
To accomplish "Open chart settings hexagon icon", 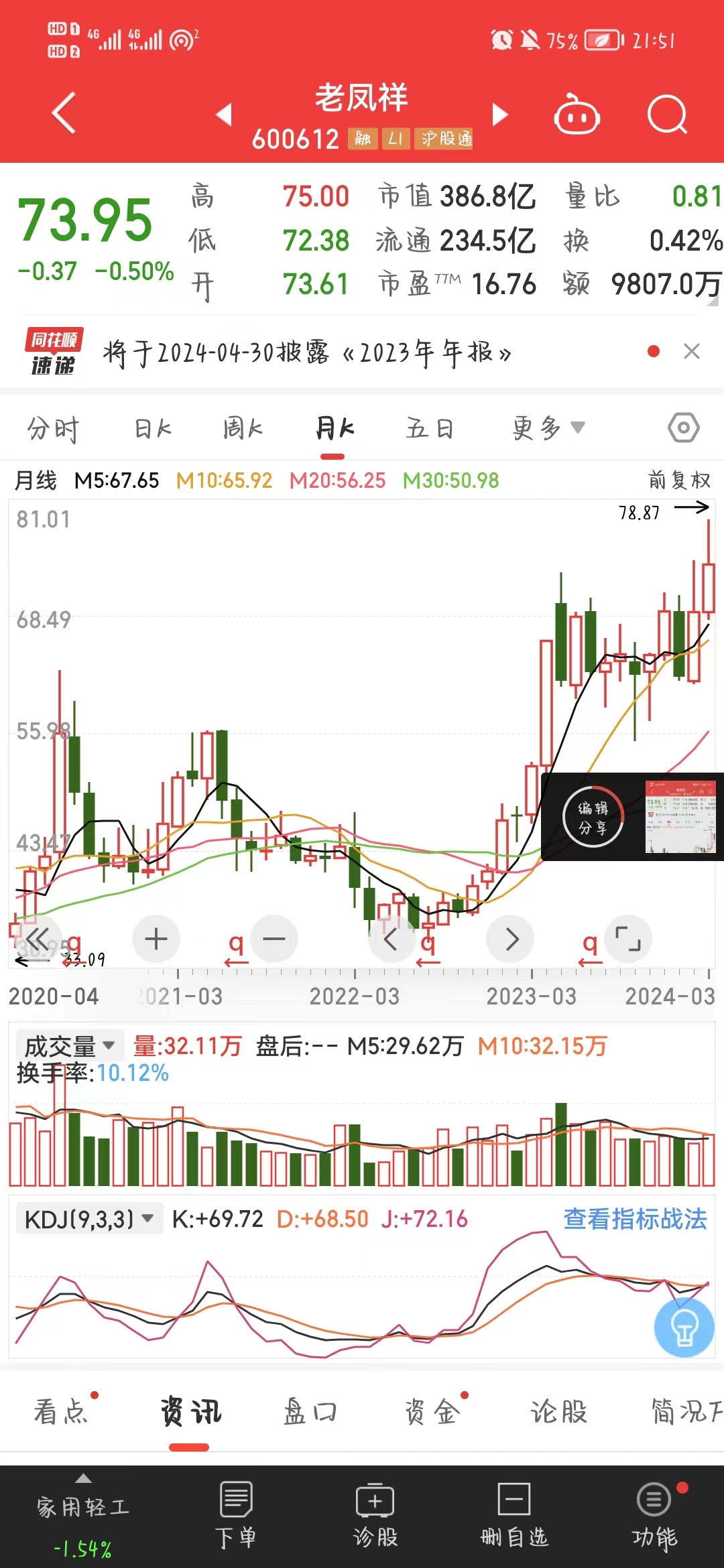I will (683, 428).
